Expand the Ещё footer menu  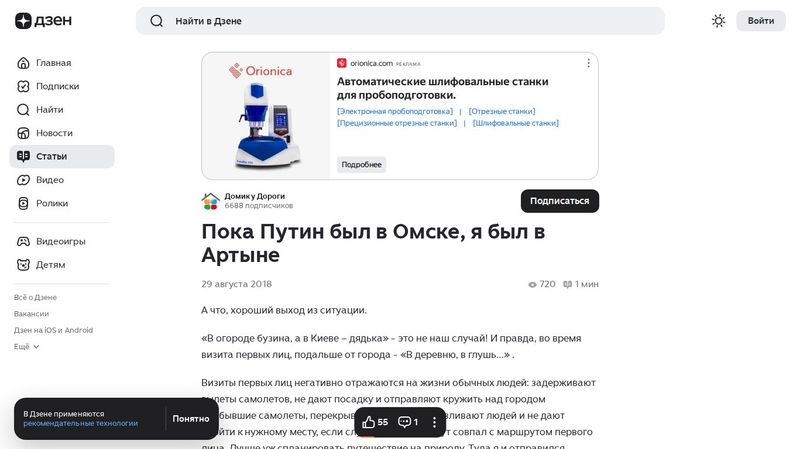pyautogui.click(x=27, y=346)
